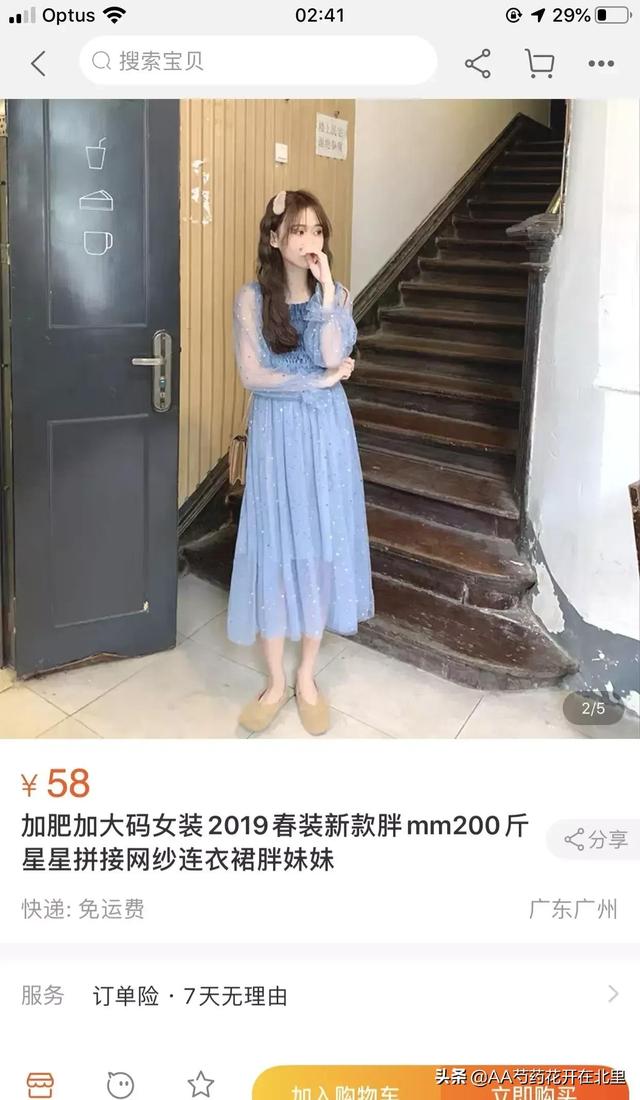
Task: Share the item via the top share icon
Action: (477, 63)
